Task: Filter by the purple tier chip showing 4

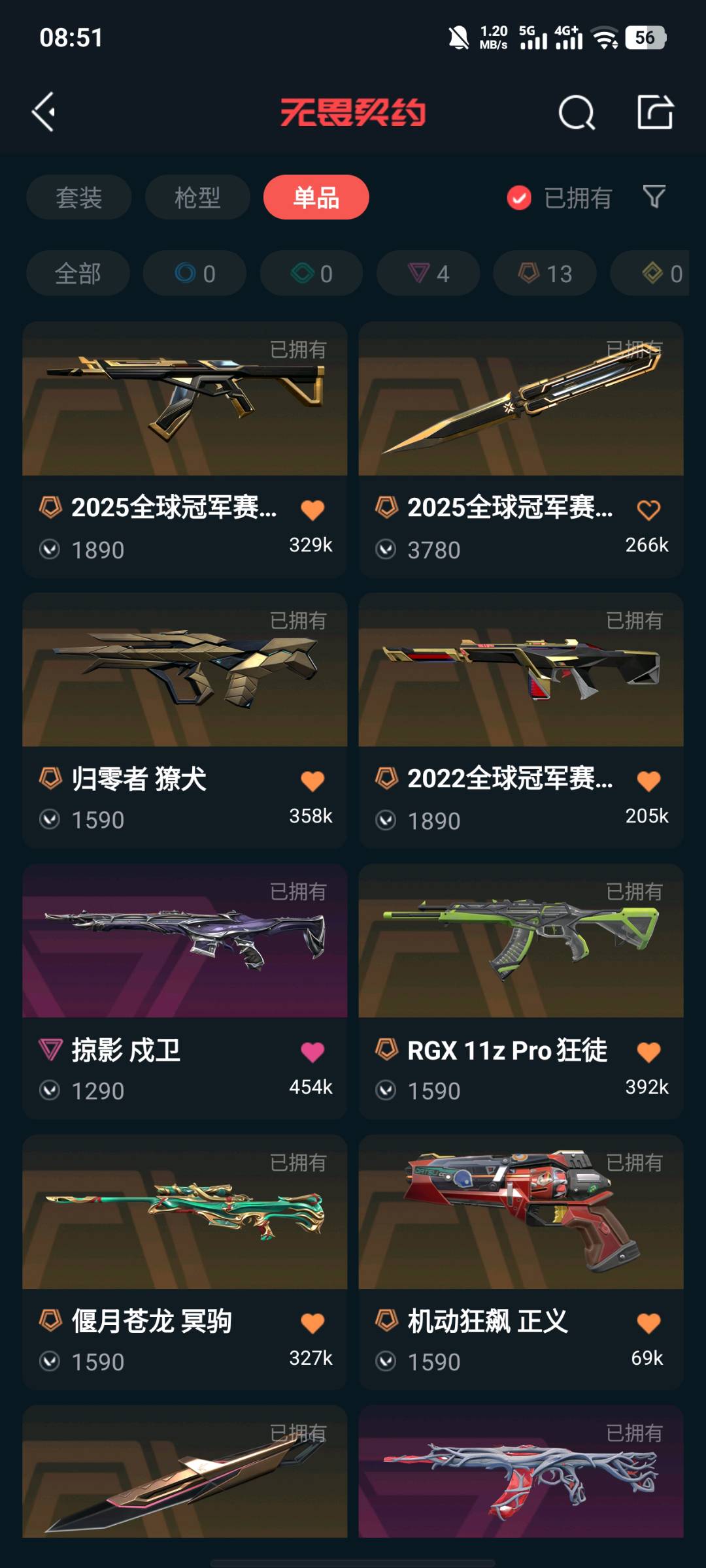Action: [428, 273]
